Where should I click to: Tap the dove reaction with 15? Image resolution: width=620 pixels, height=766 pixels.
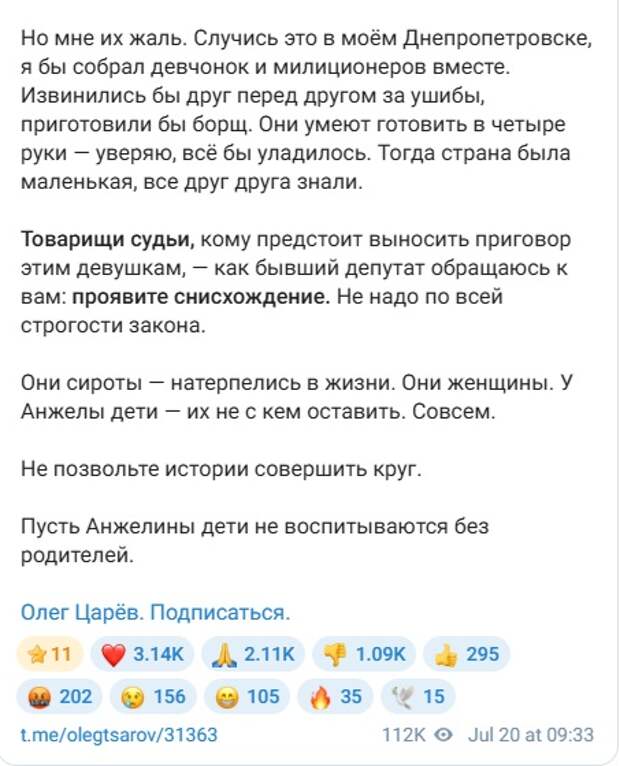(418, 695)
